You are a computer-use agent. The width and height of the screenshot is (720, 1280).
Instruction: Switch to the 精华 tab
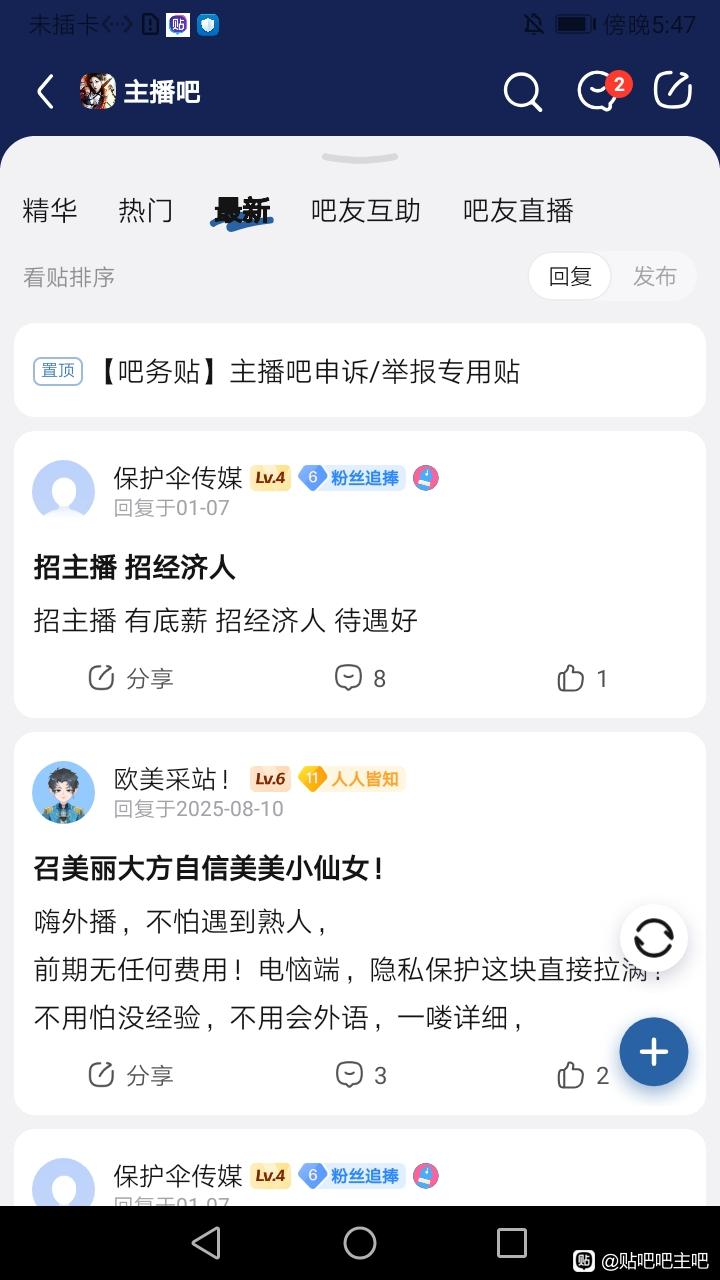click(50, 211)
